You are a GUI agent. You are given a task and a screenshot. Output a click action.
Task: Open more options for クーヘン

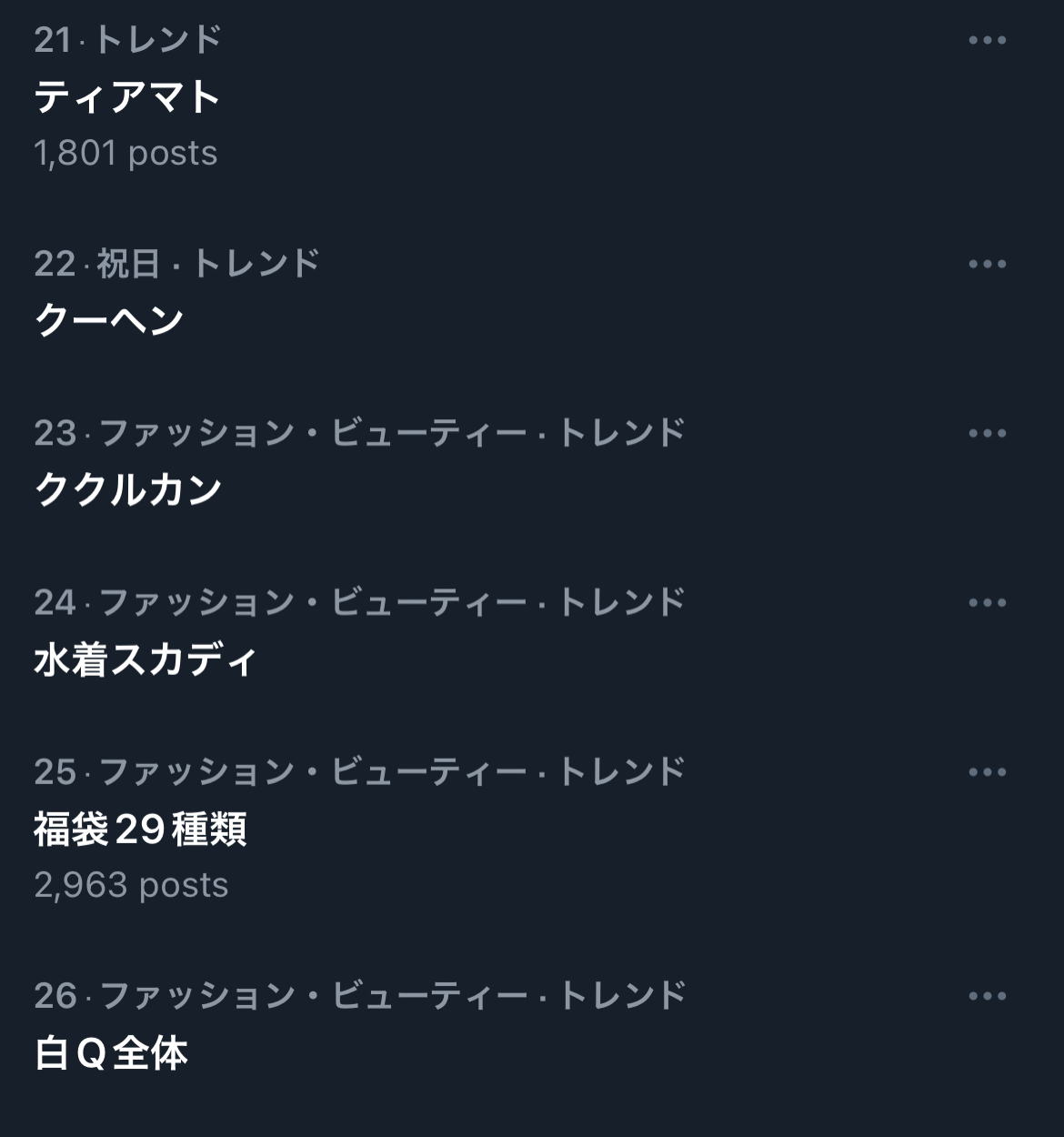[x=987, y=265]
